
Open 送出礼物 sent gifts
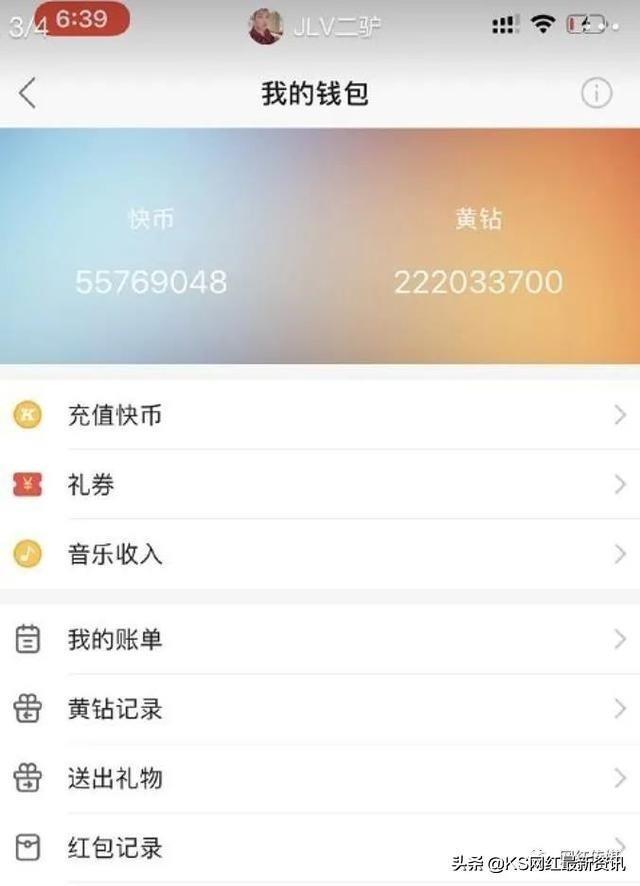tap(320, 778)
